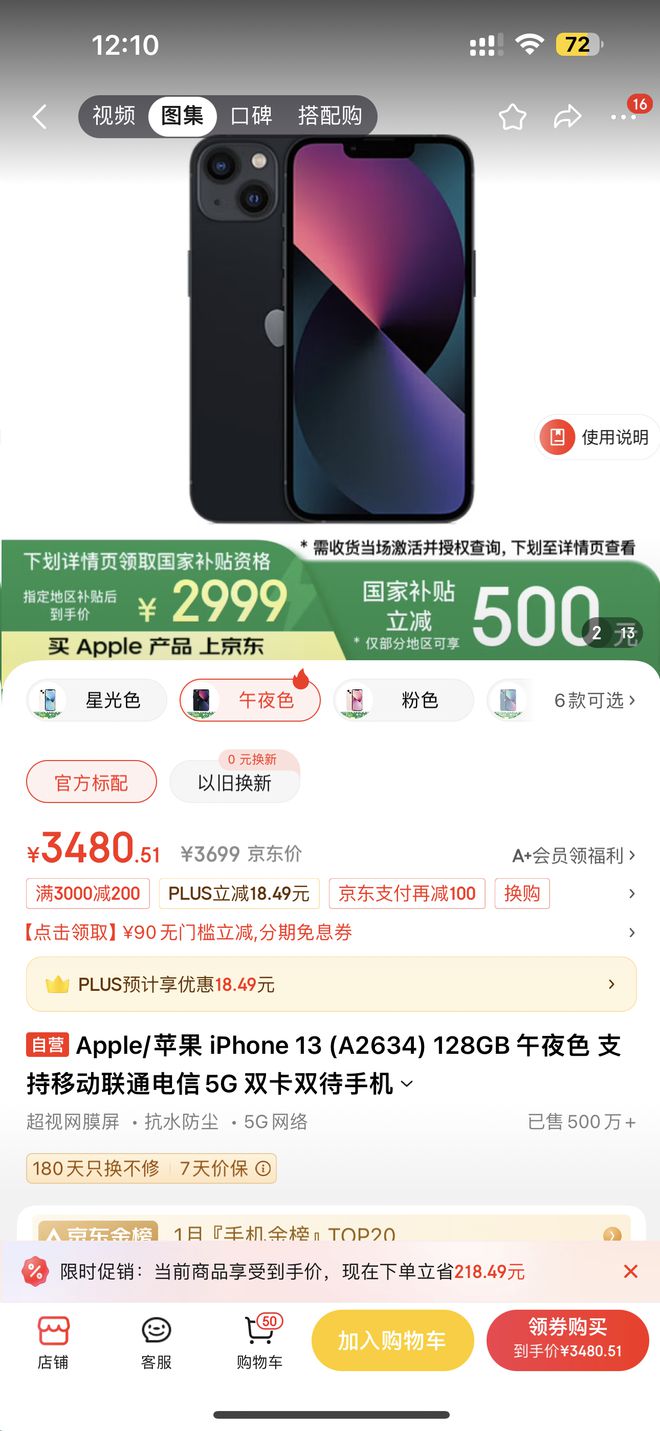Viewport: 660px width, 1431px height.
Task: Switch to the 视频 tab
Action: click(x=113, y=116)
